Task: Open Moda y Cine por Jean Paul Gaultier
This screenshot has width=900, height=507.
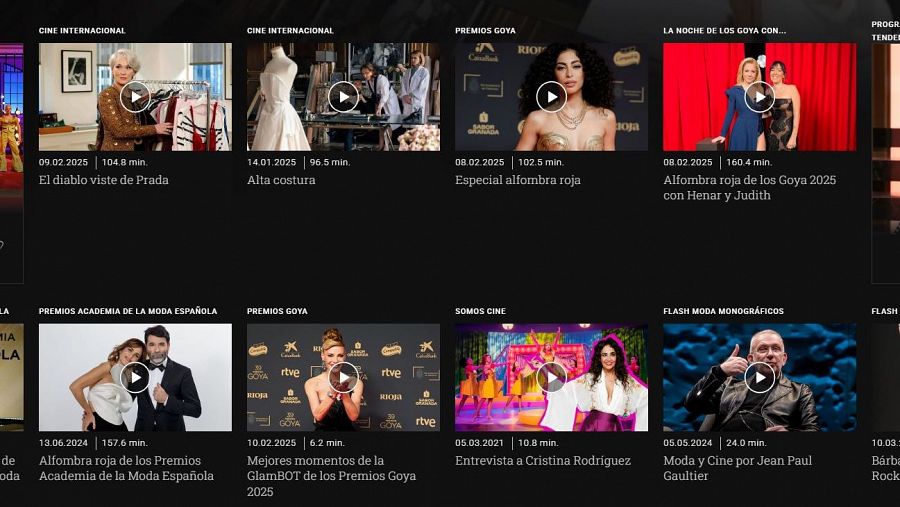Action: coord(759,377)
